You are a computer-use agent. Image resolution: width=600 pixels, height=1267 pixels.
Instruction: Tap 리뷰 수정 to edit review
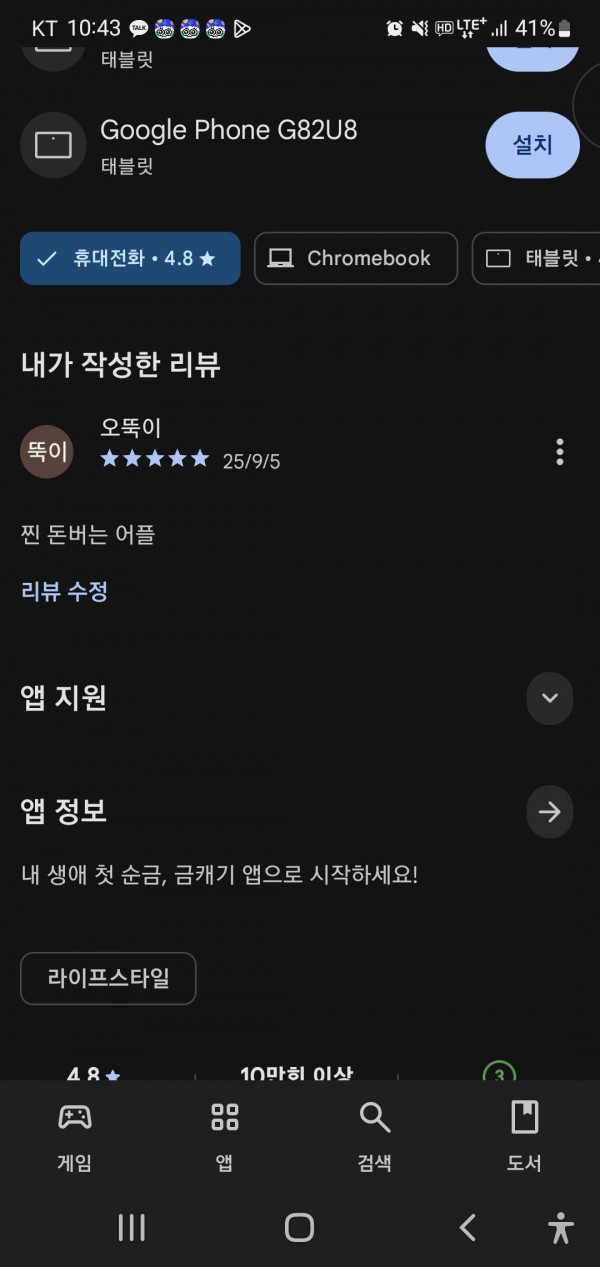click(x=64, y=591)
